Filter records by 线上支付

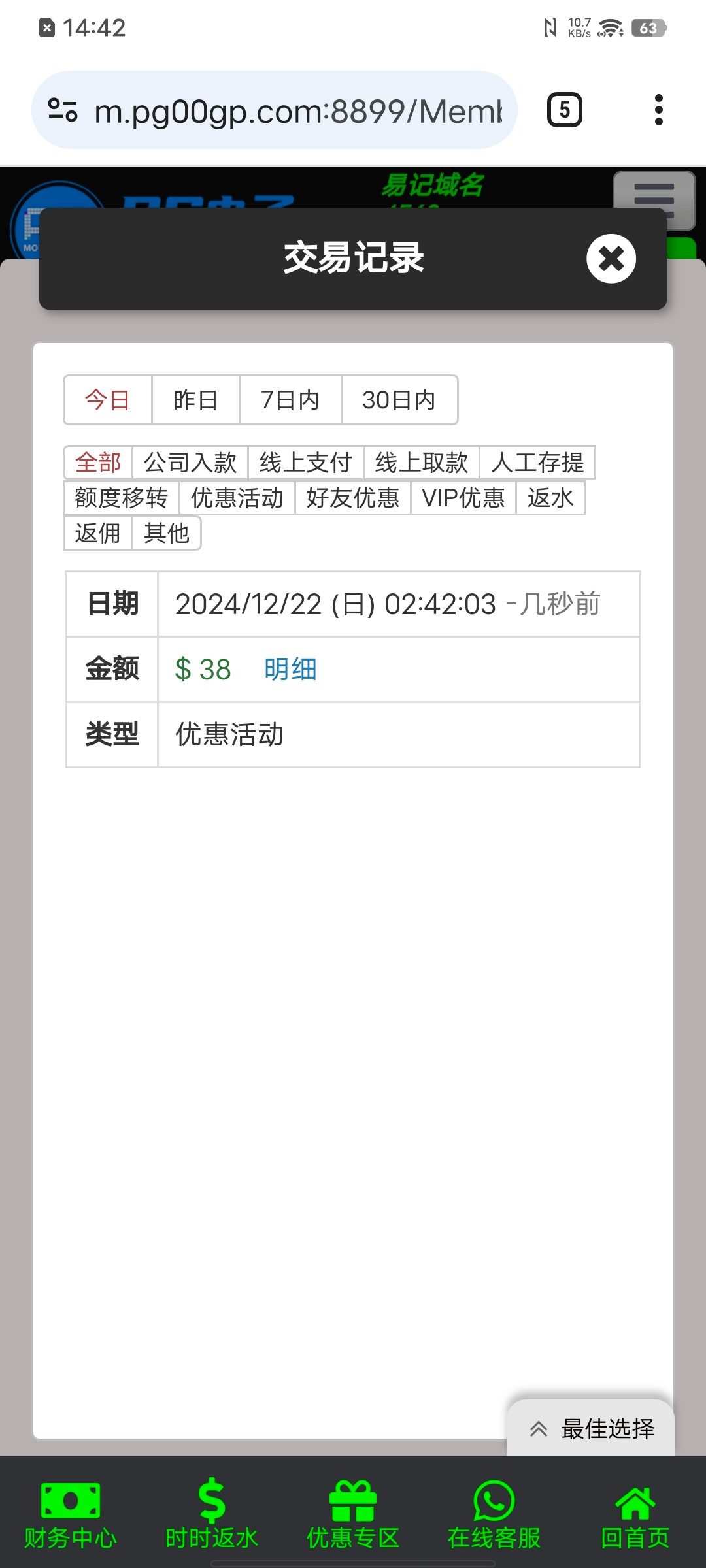click(x=305, y=463)
